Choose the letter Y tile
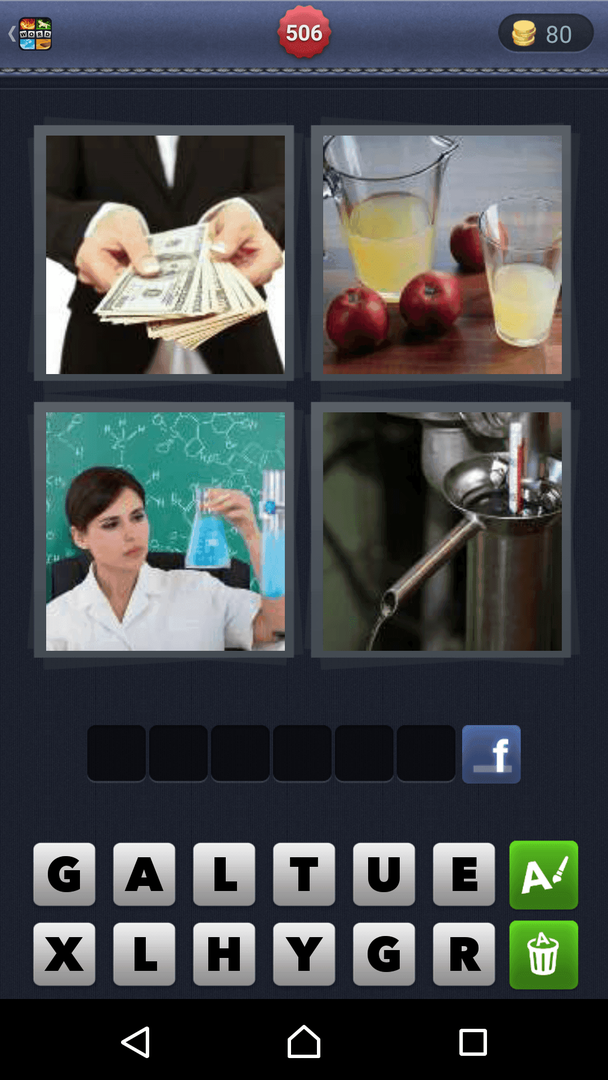 coord(304,954)
